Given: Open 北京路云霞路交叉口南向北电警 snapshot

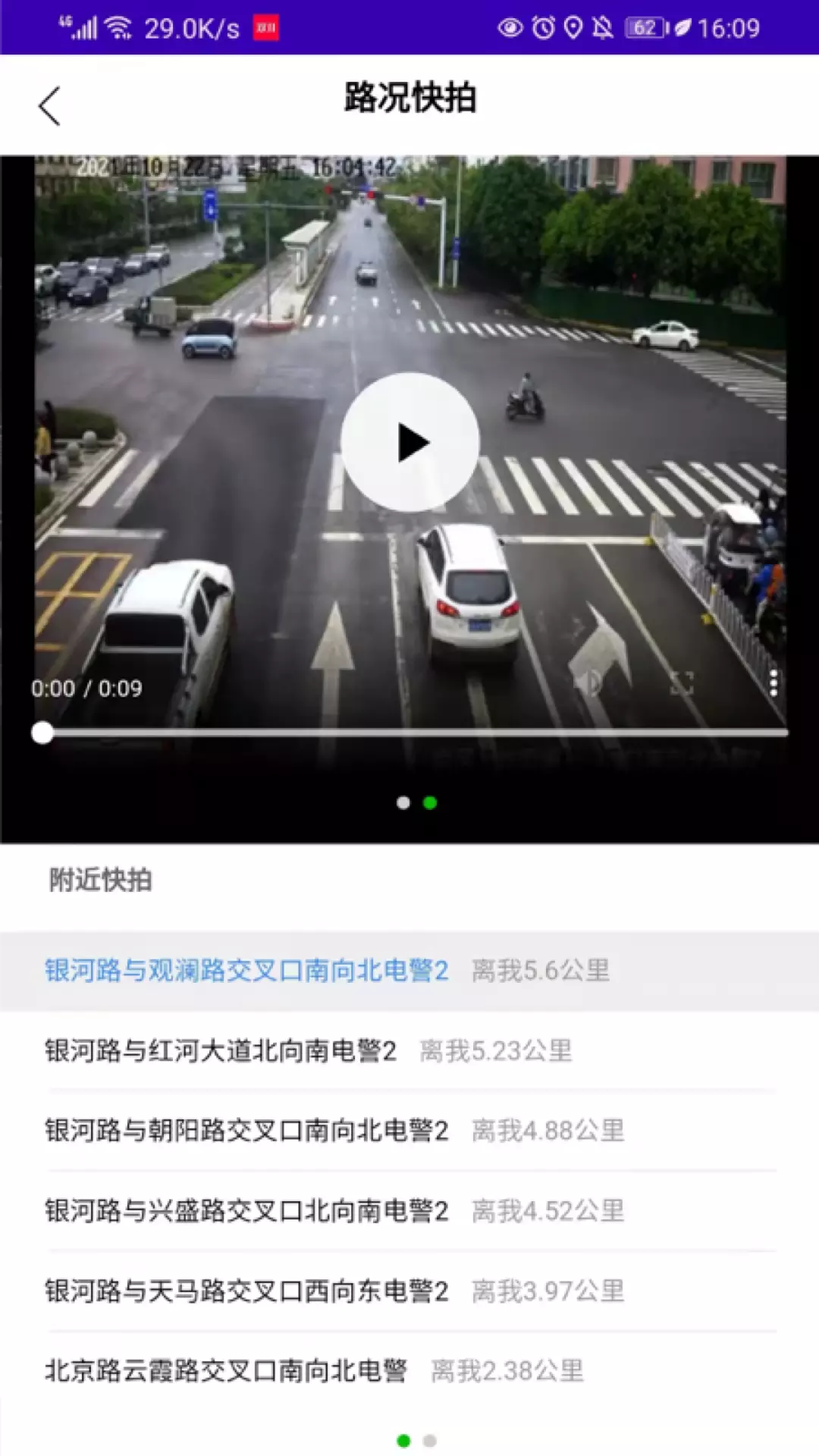Looking at the screenshot, I should 409,1371.
